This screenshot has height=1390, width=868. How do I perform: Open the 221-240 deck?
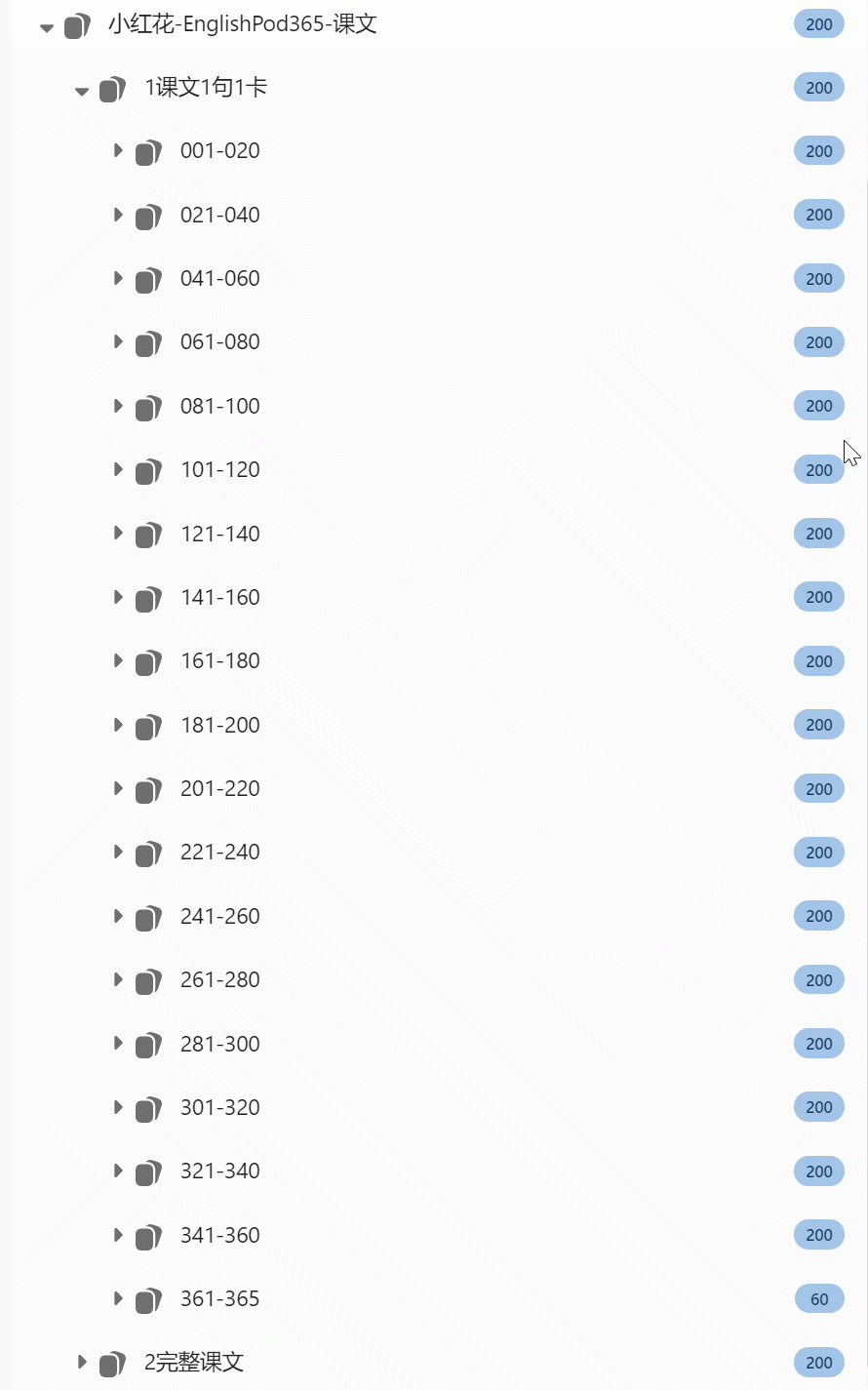pos(219,852)
